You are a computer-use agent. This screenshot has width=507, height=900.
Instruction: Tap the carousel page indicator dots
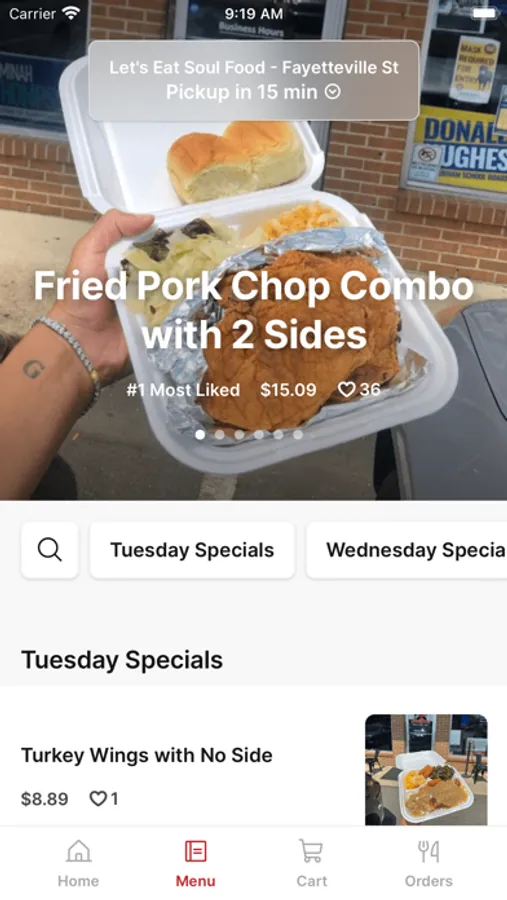click(249, 435)
